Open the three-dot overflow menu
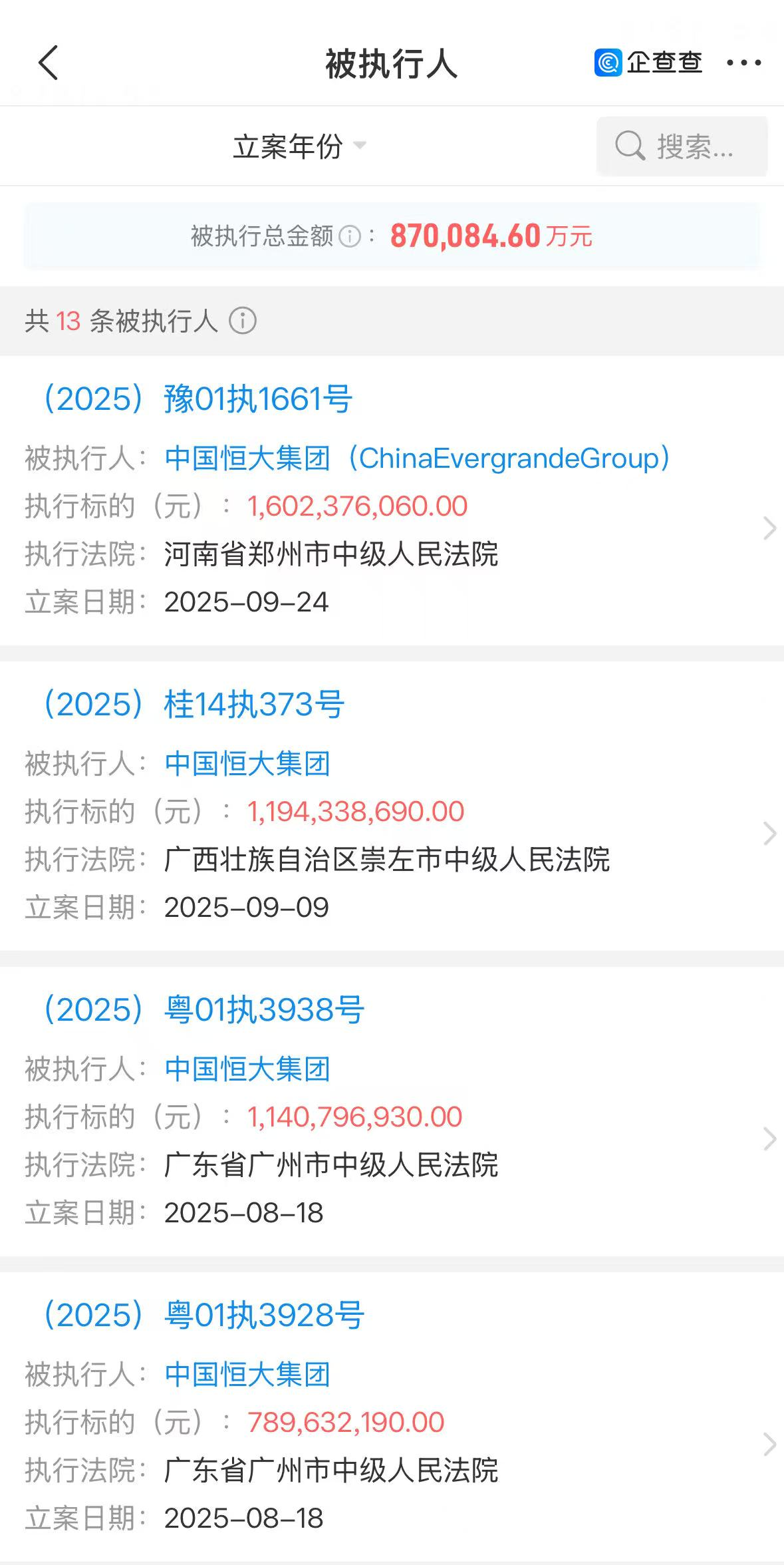784x1565 pixels. [x=743, y=63]
